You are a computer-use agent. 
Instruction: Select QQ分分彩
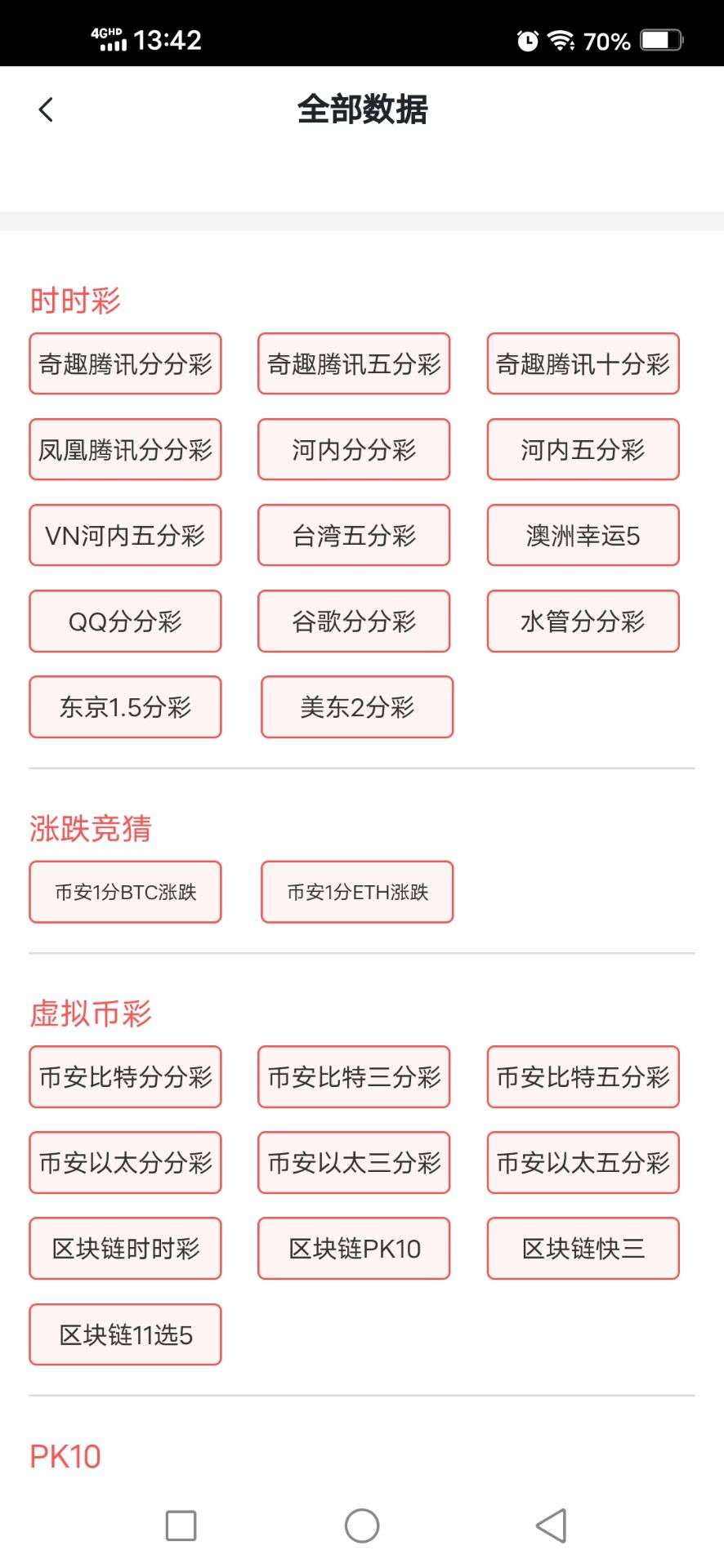coord(125,621)
